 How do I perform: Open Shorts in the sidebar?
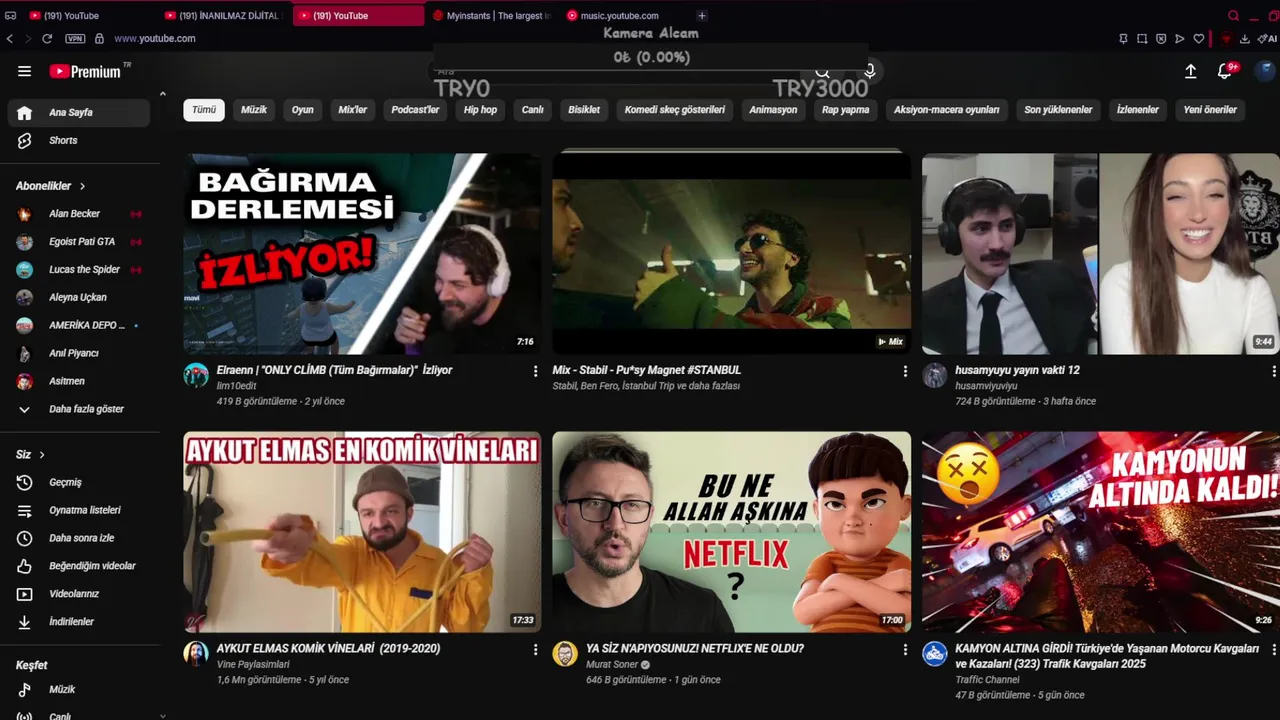pos(63,141)
